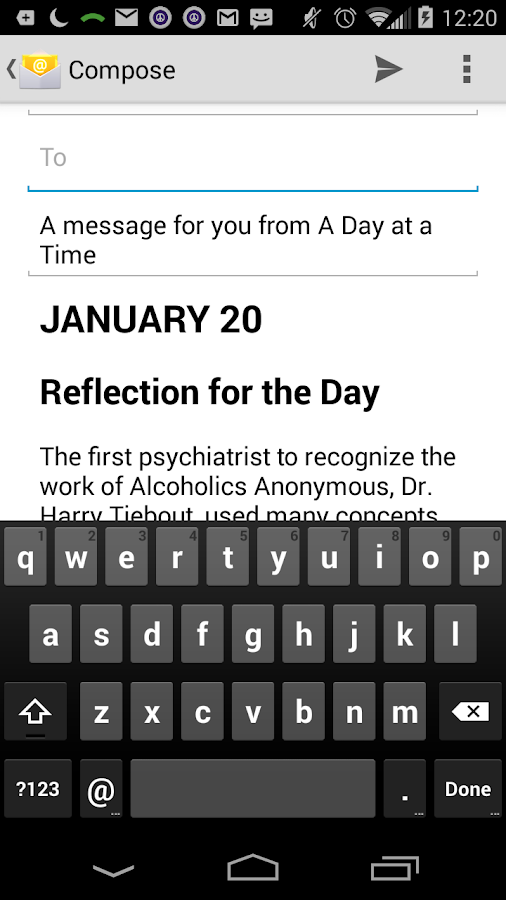Viewport: 506px width, 900px height.
Task: Toggle the shift key
Action: (36, 711)
